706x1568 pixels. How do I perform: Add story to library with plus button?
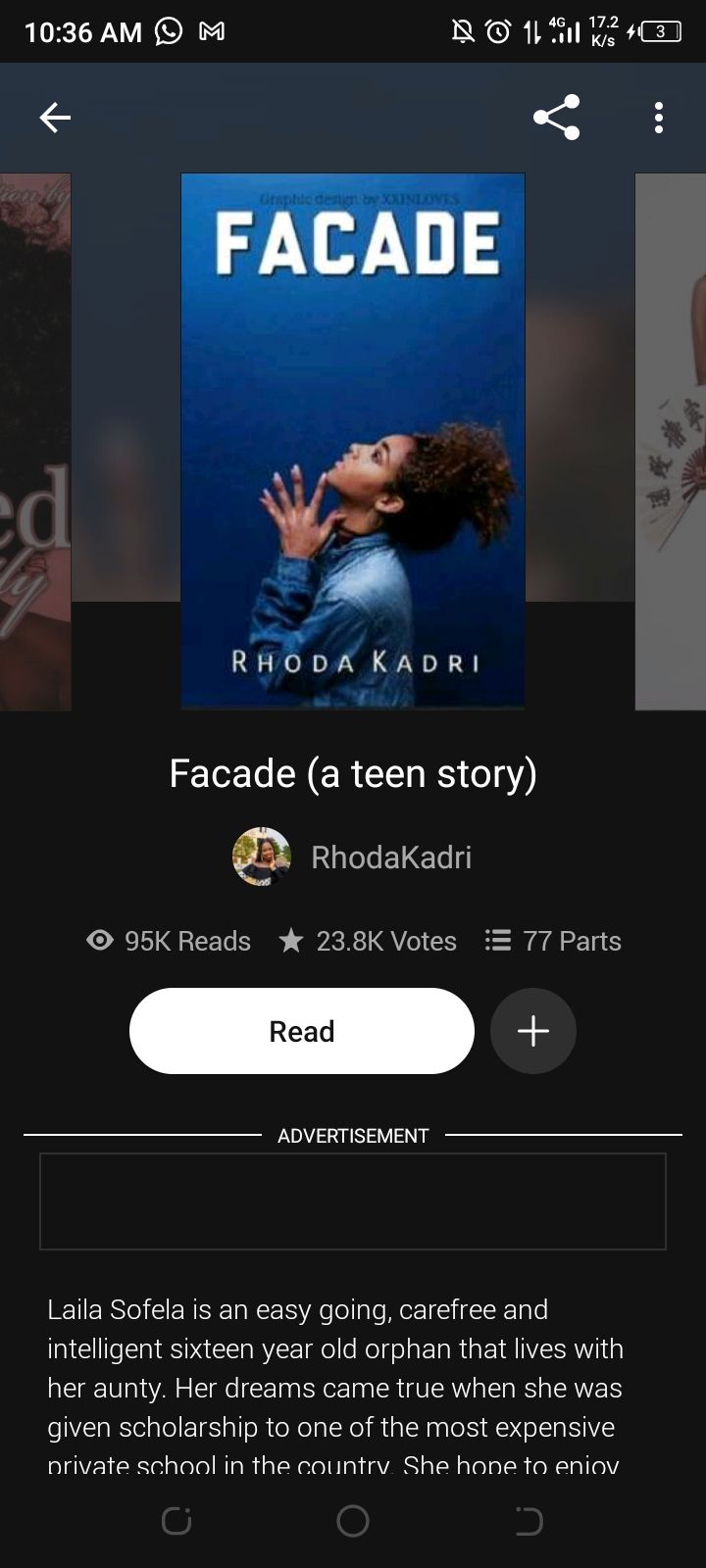tap(532, 1031)
